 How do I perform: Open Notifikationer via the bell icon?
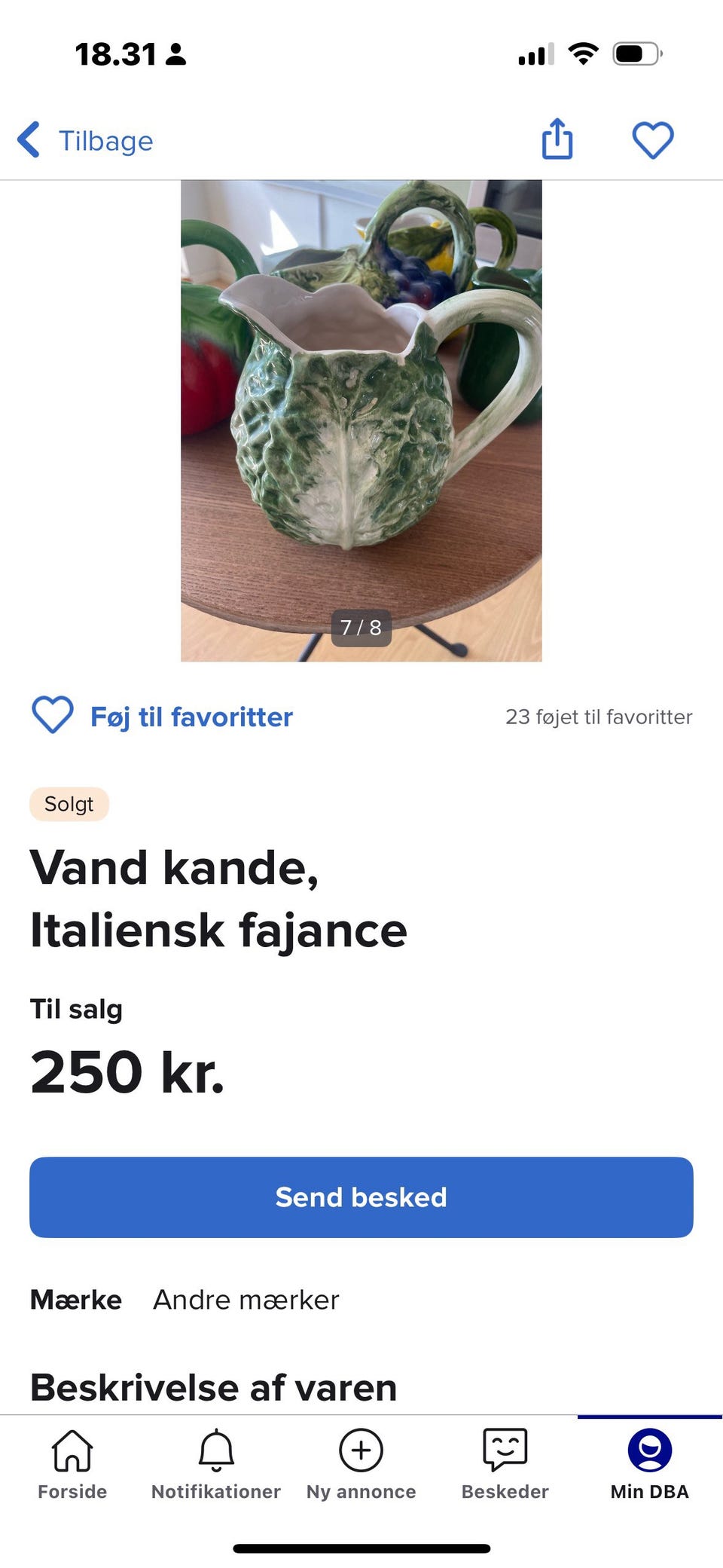pyautogui.click(x=216, y=1450)
